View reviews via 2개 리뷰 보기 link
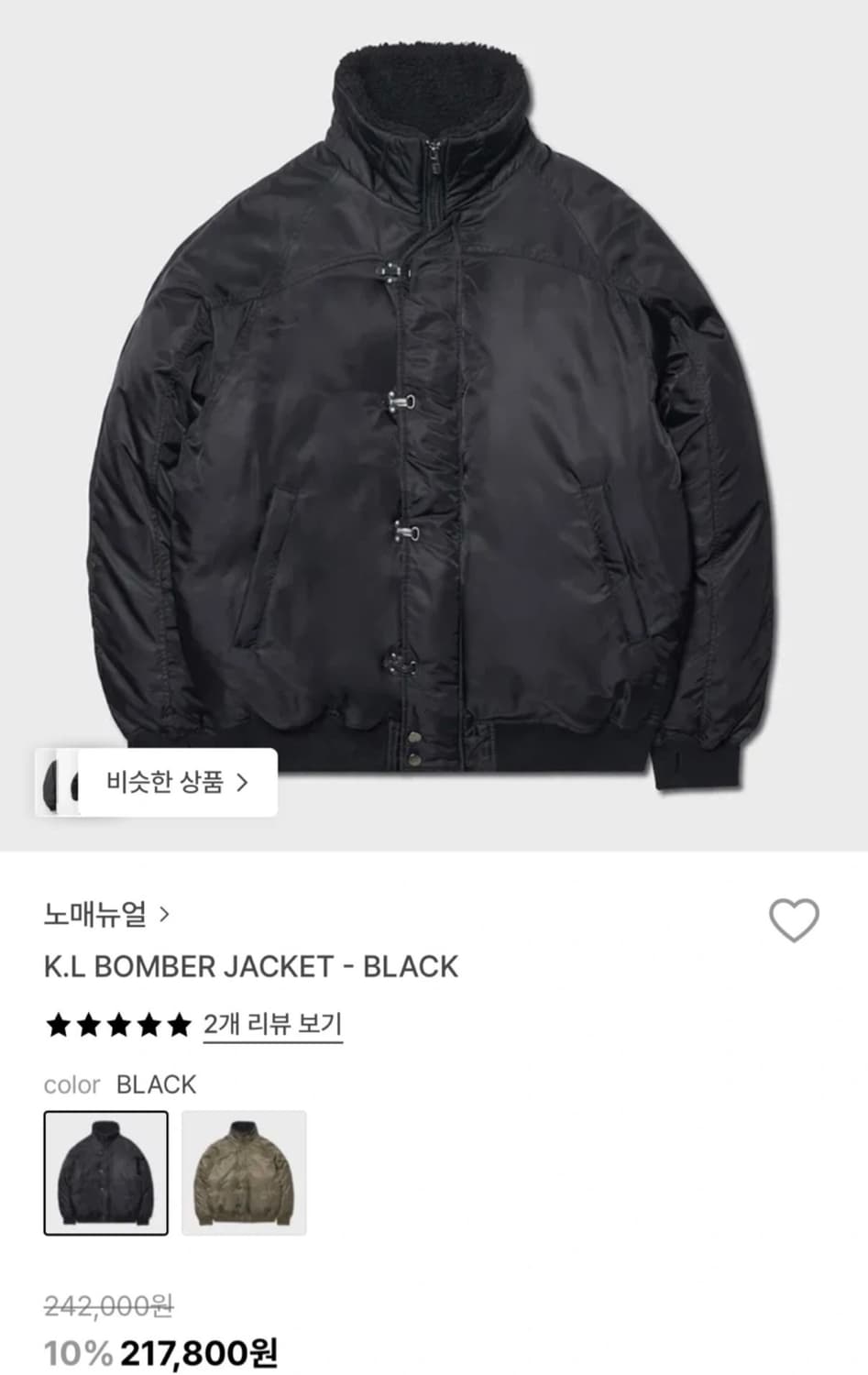 pos(273,1027)
